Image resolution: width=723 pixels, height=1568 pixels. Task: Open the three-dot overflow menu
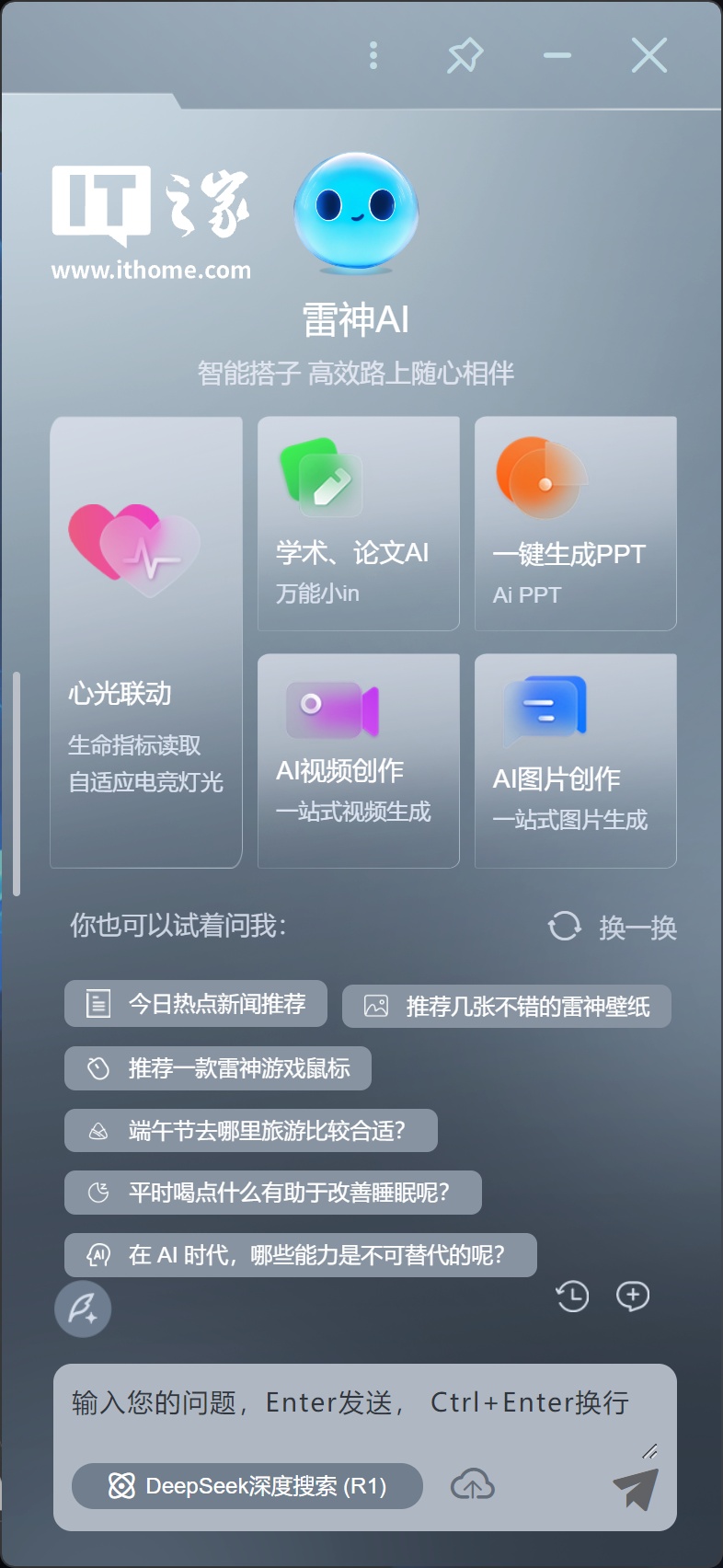click(373, 55)
